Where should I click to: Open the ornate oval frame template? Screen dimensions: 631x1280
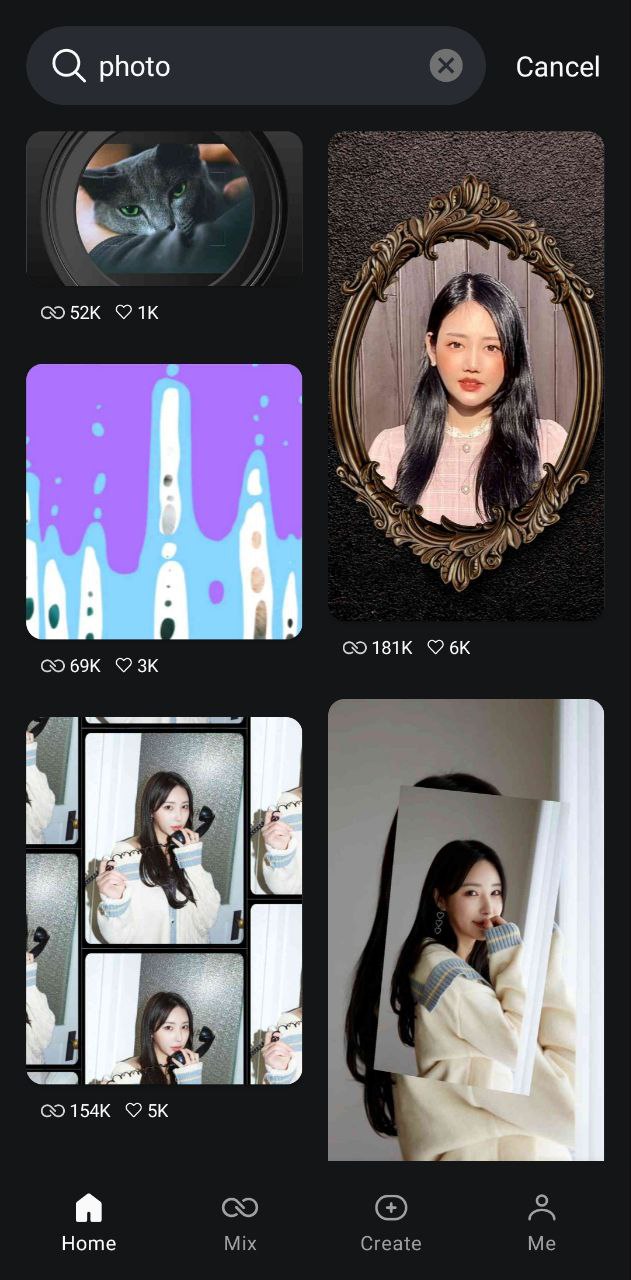click(466, 375)
